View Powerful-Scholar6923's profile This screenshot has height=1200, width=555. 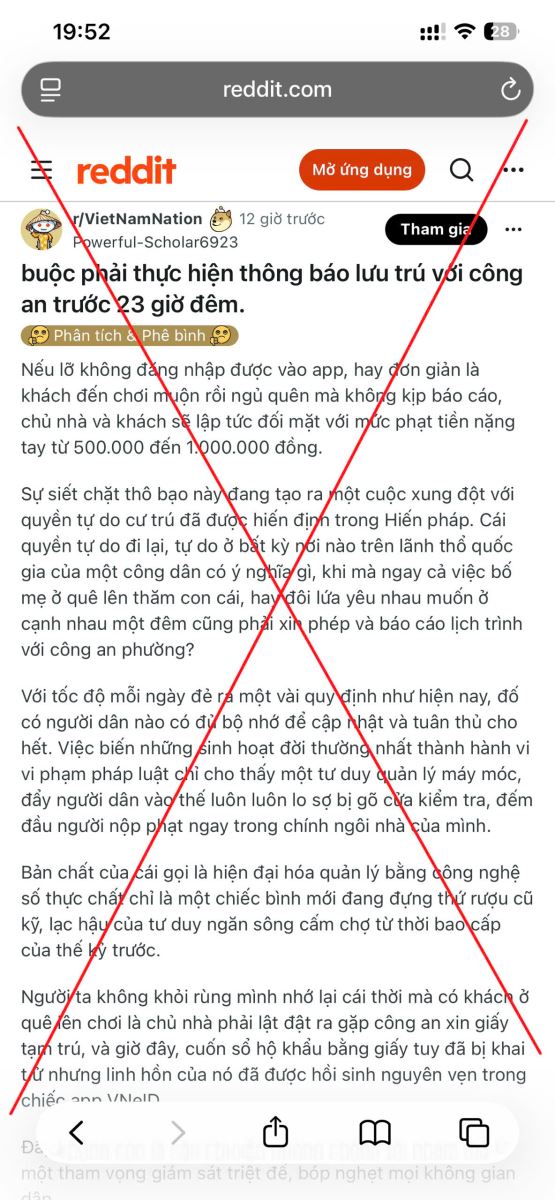point(155,242)
